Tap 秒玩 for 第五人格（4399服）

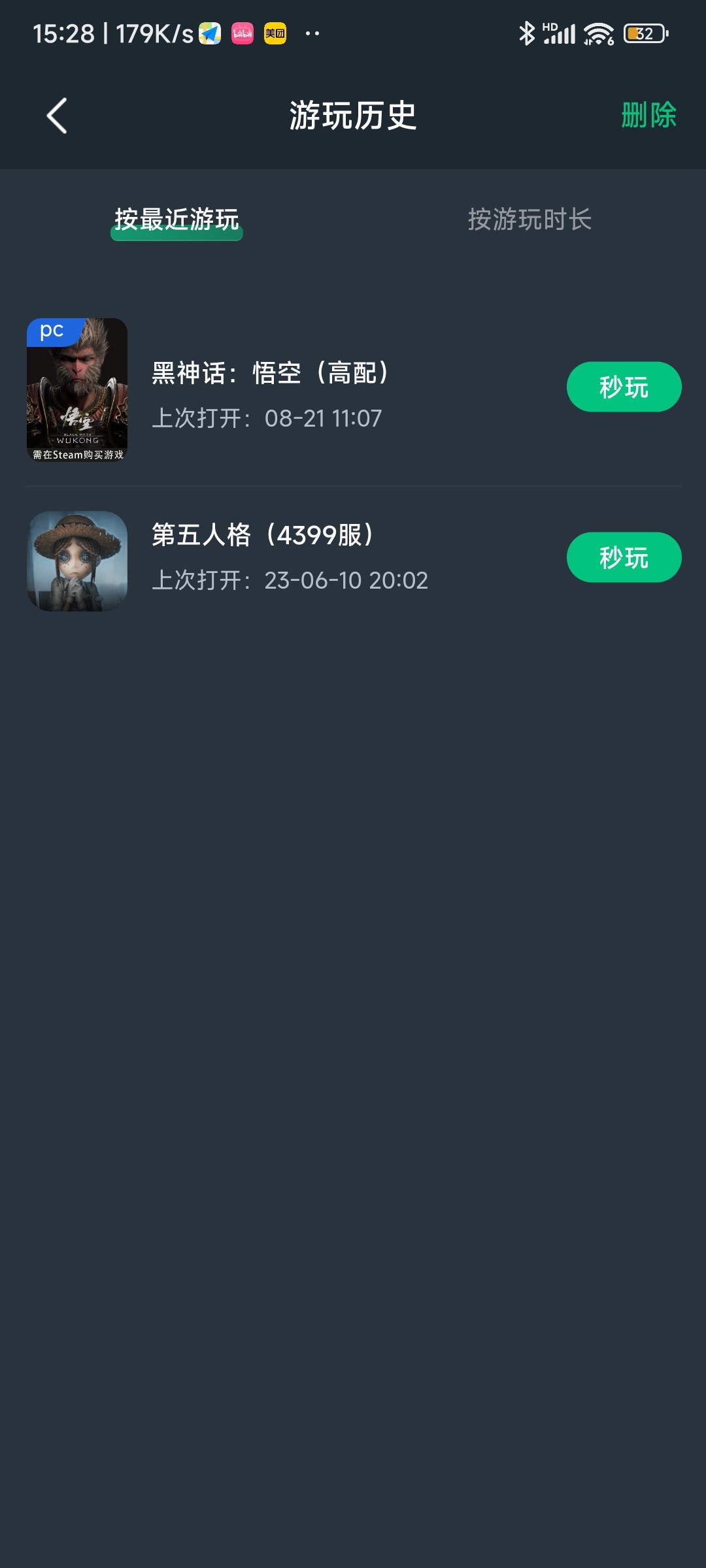pyautogui.click(x=624, y=557)
